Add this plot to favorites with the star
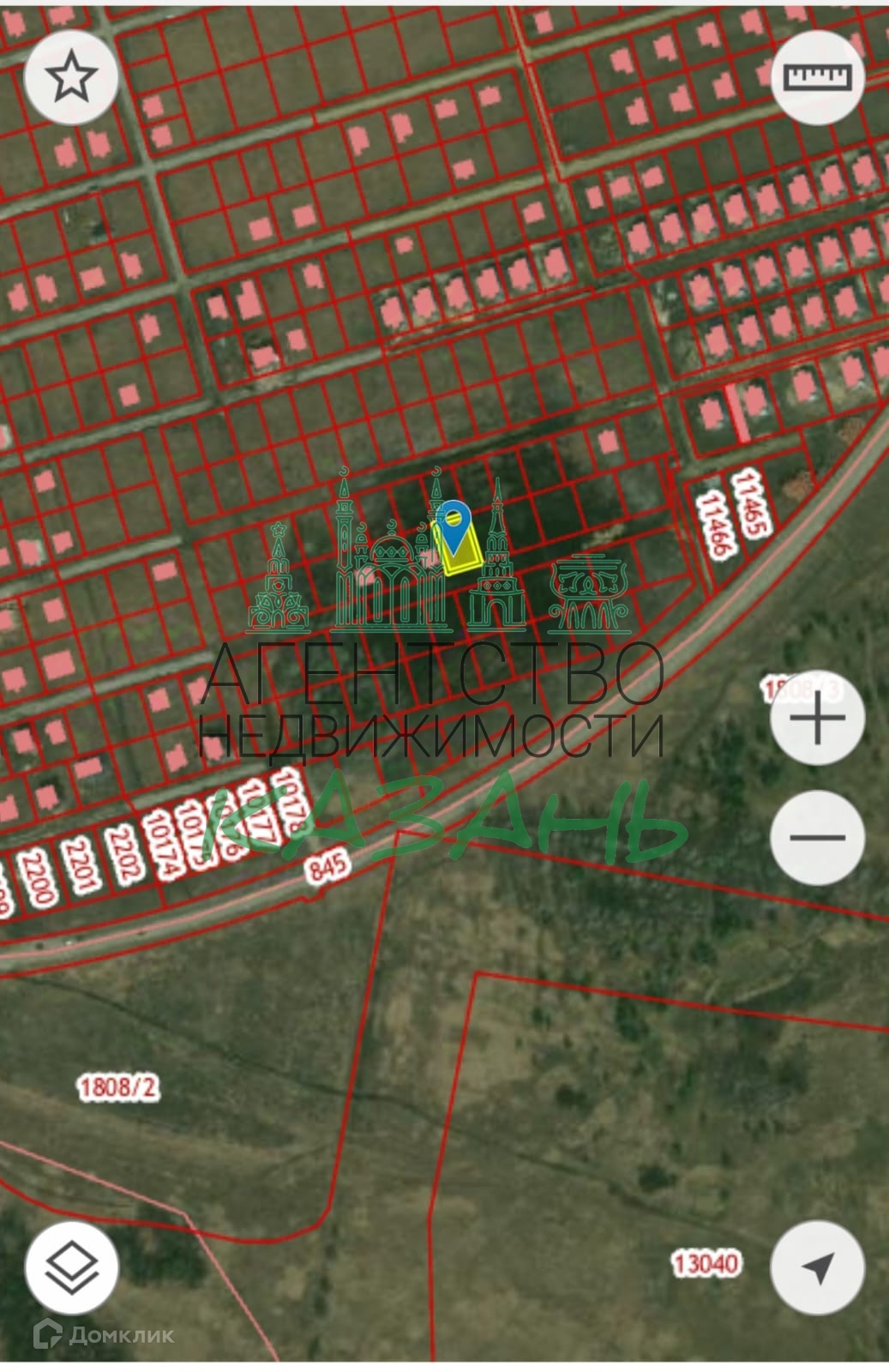 coord(71,77)
